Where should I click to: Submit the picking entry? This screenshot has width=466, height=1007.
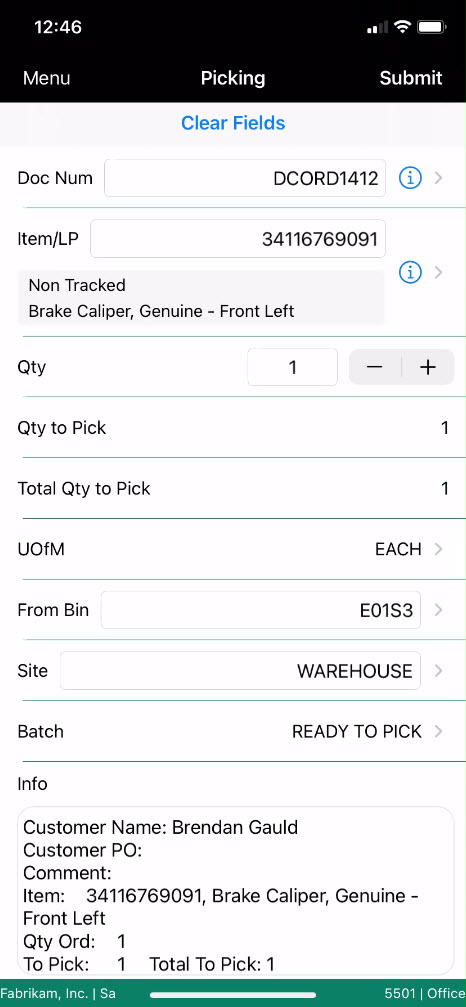click(411, 78)
